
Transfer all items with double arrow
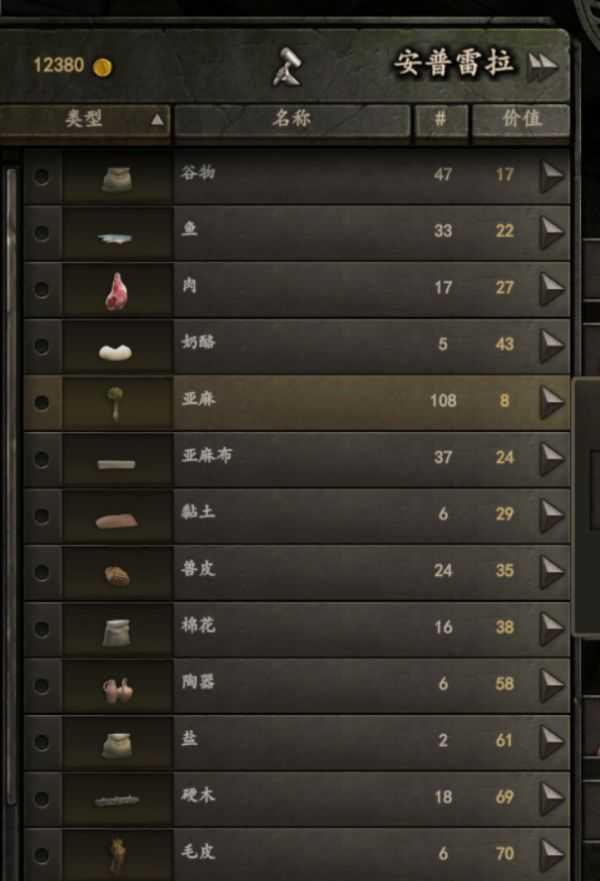pyautogui.click(x=543, y=66)
